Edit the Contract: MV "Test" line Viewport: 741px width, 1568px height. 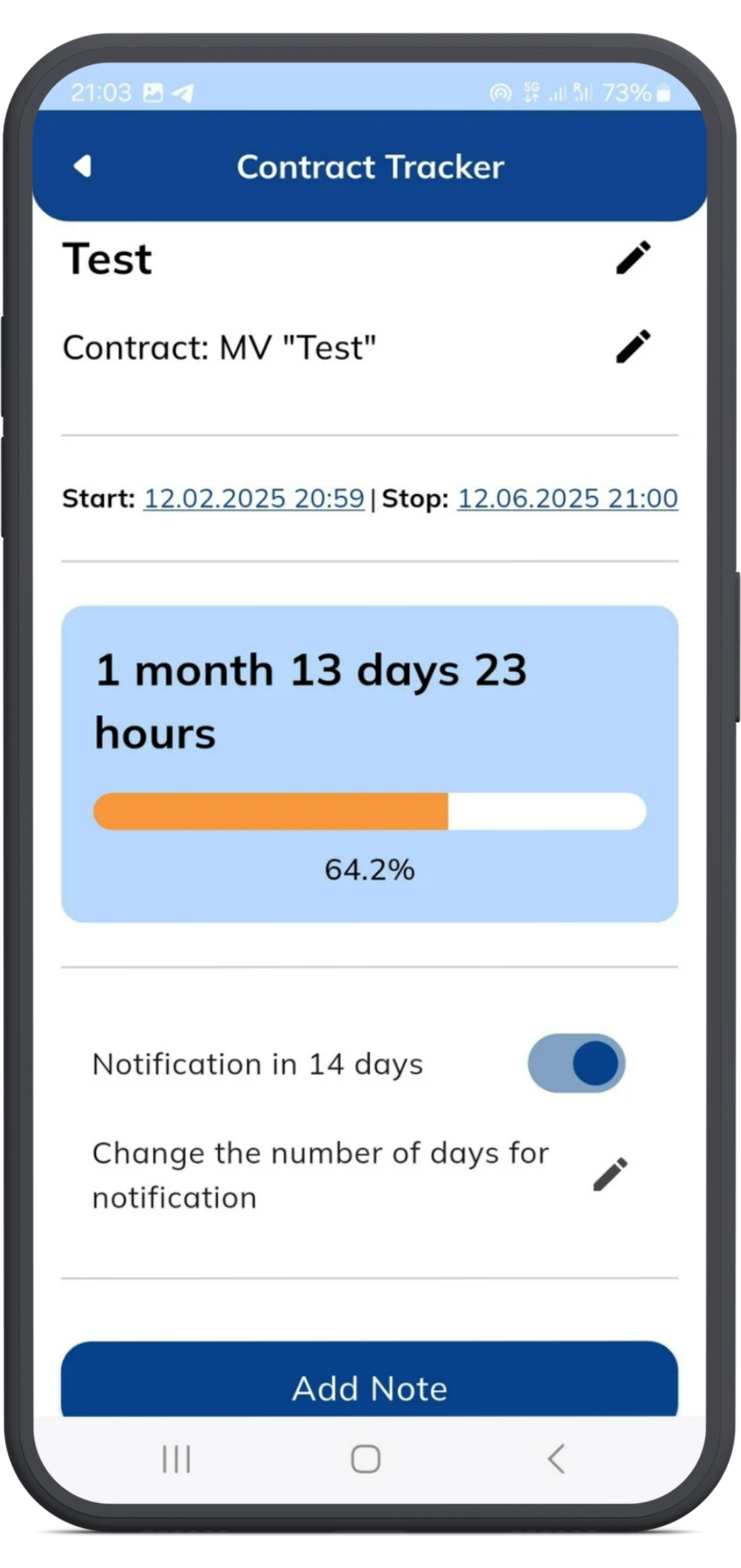point(633,346)
